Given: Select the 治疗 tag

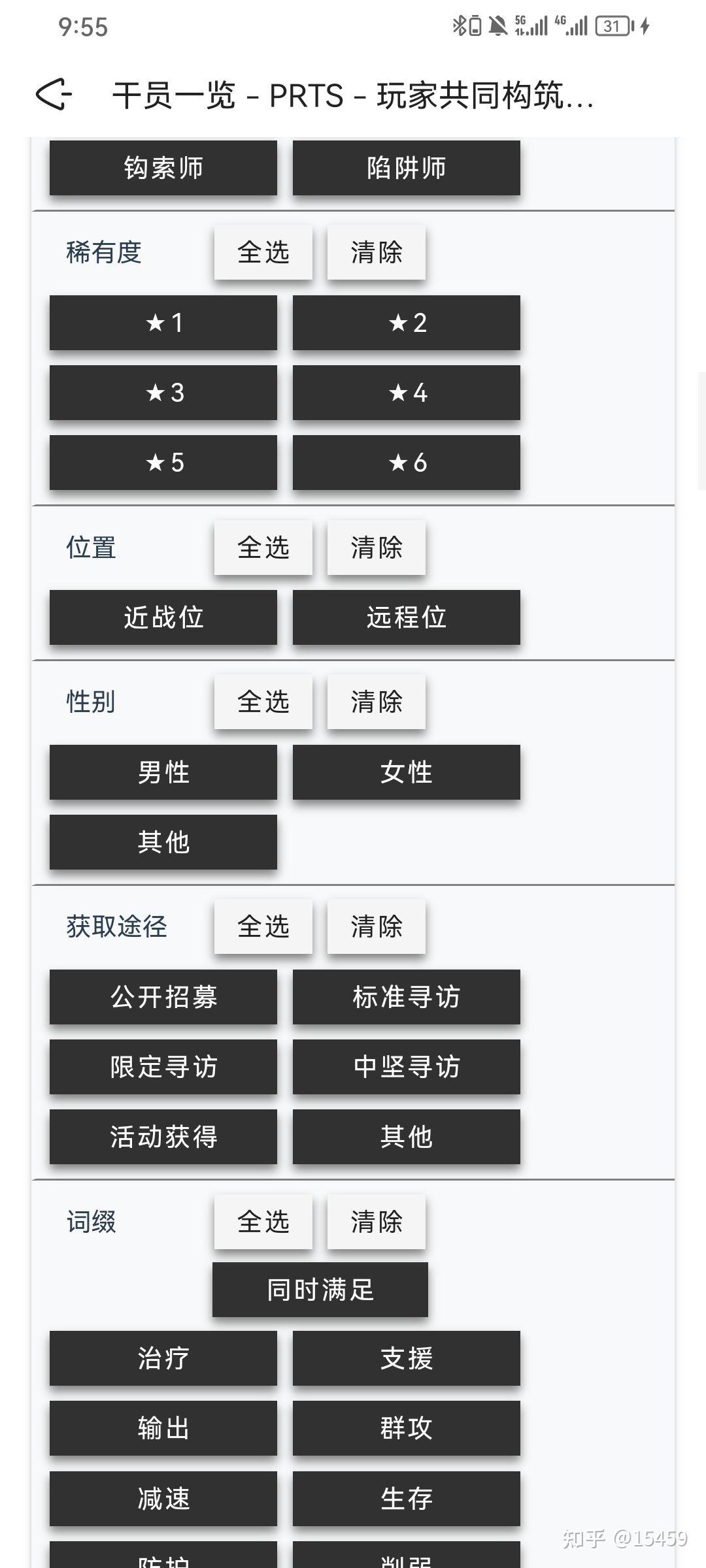Looking at the screenshot, I should click(x=163, y=1358).
